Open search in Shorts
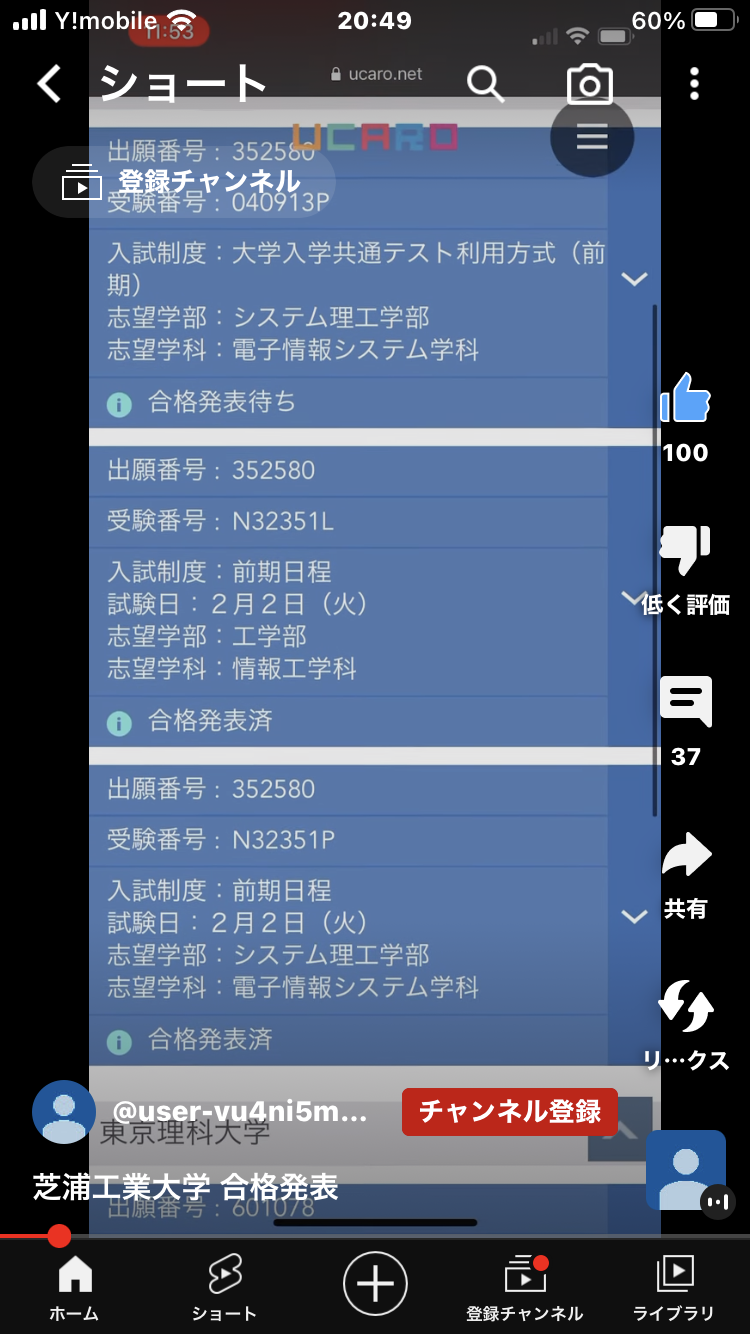The image size is (750, 1334). pyautogui.click(x=486, y=84)
